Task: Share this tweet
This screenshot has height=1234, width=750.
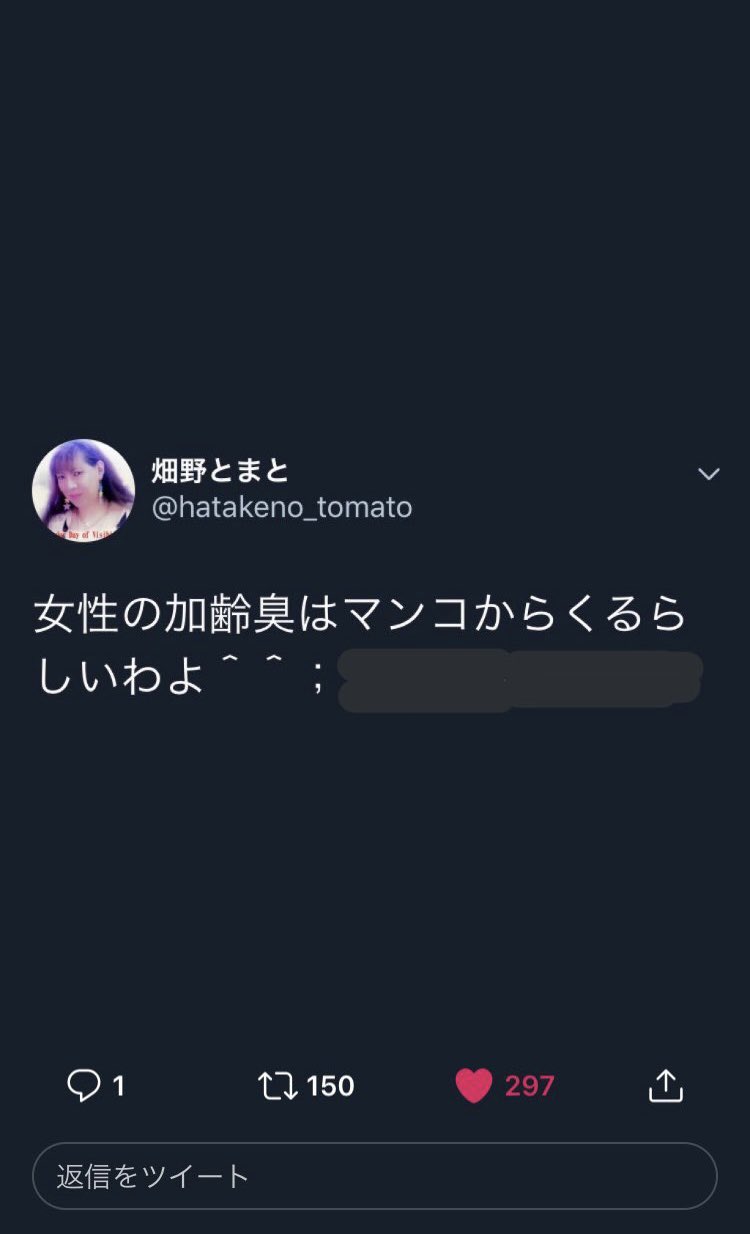Action: [665, 1086]
